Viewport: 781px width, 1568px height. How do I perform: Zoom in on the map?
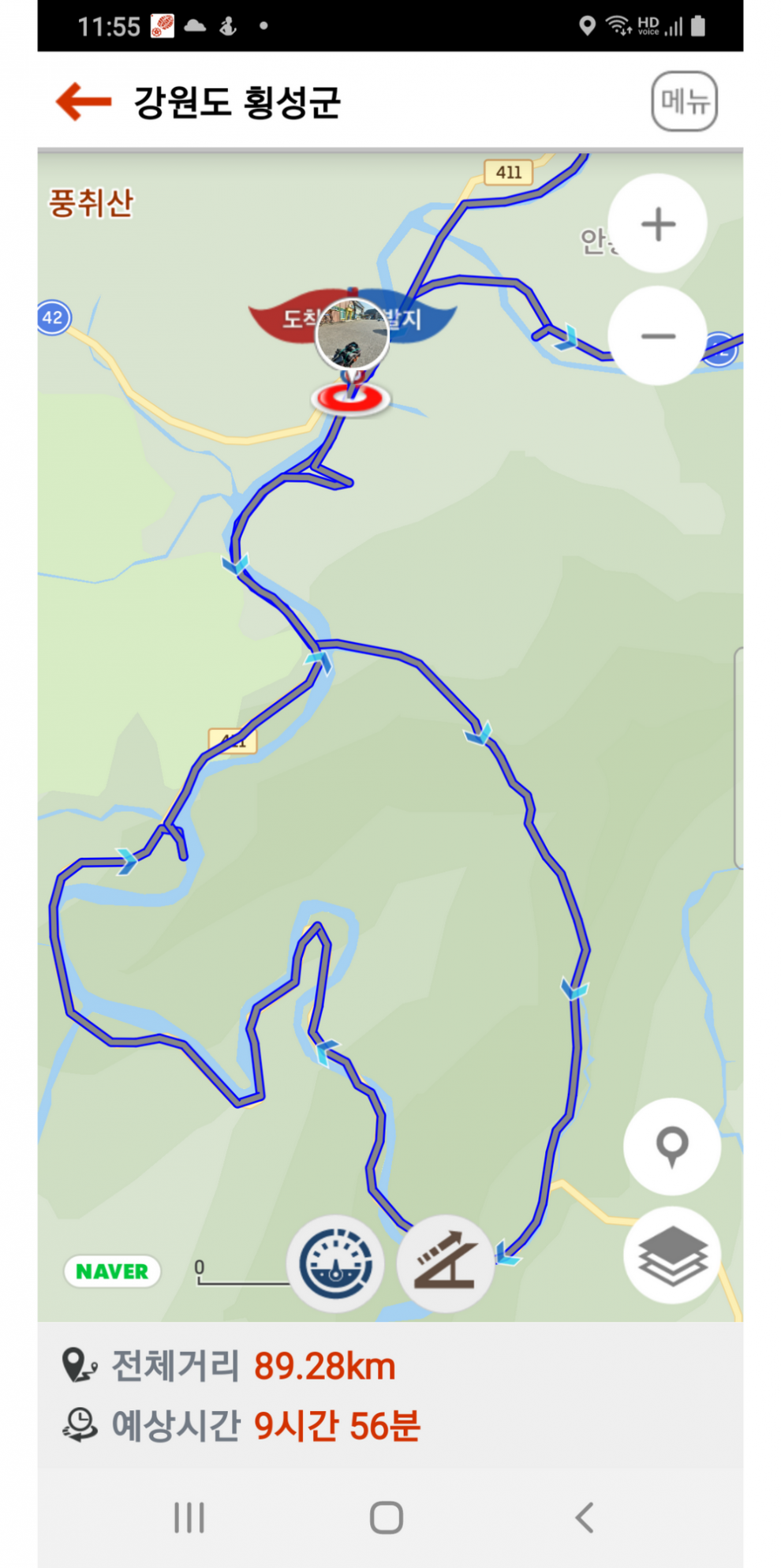tap(657, 224)
